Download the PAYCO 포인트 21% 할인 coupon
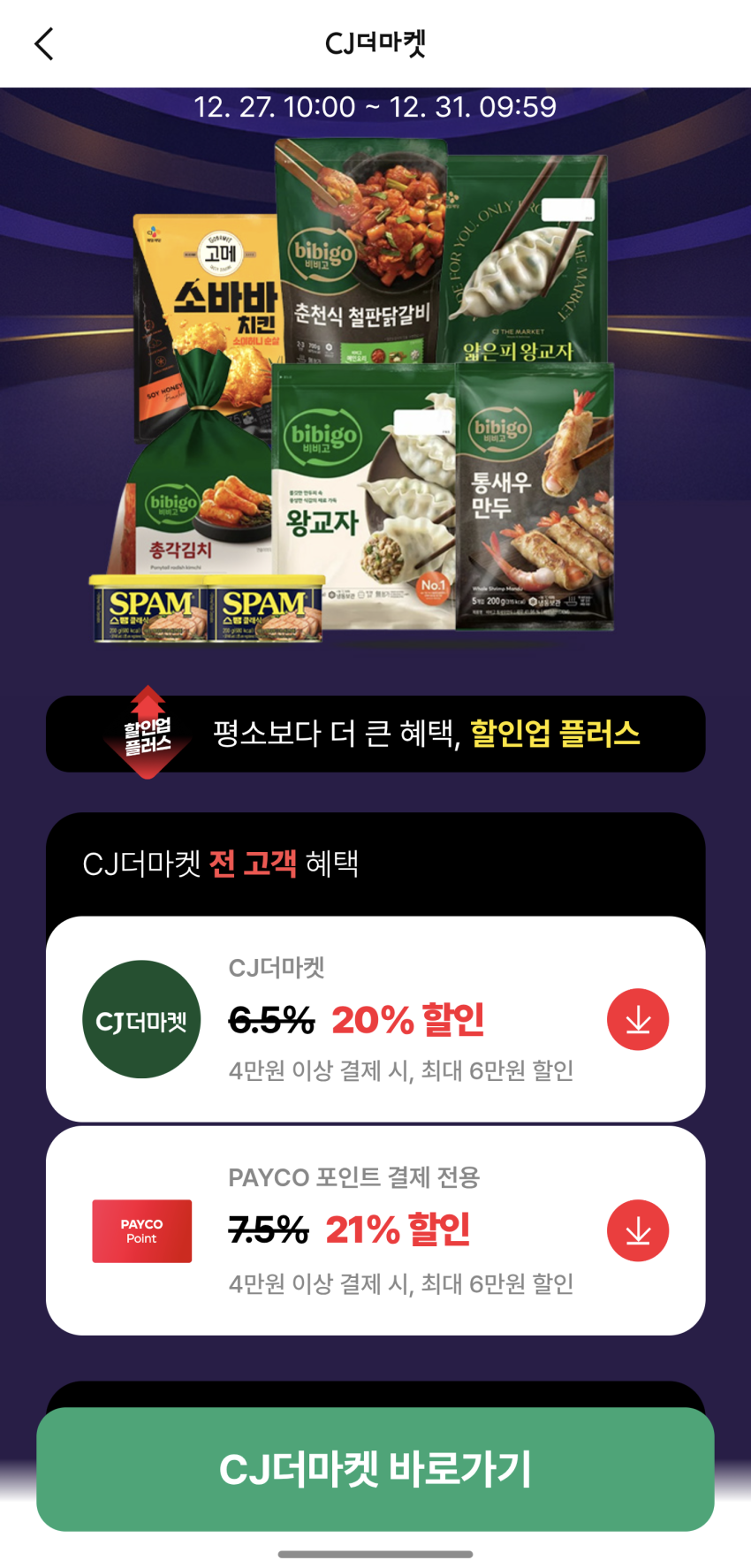The image size is (751, 1568). click(x=637, y=1230)
